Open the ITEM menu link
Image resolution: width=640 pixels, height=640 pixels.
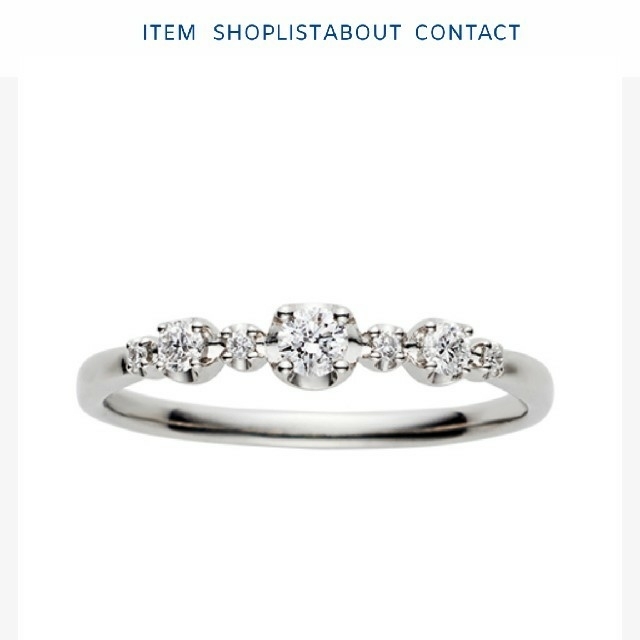[169, 32]
